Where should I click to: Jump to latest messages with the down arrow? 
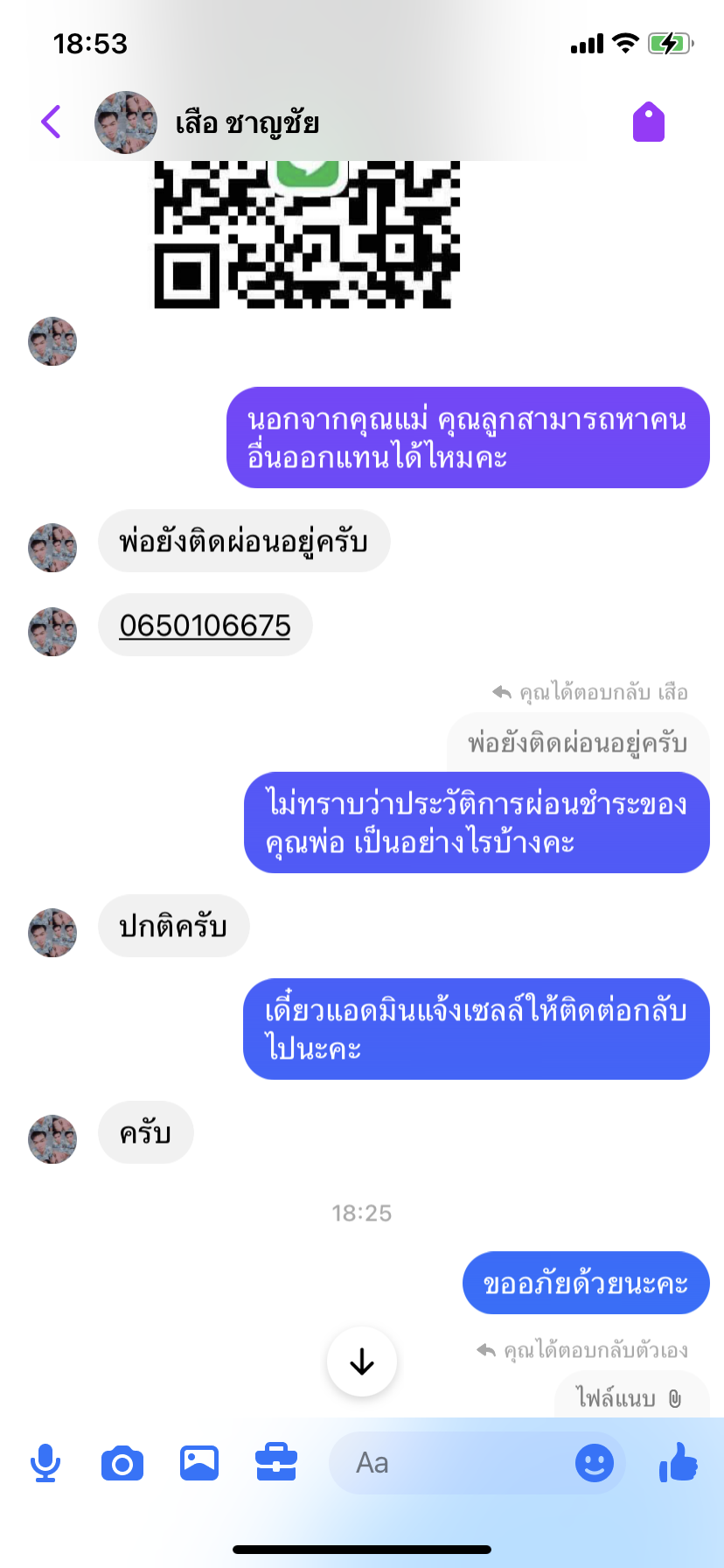[x=362, y=1361]
